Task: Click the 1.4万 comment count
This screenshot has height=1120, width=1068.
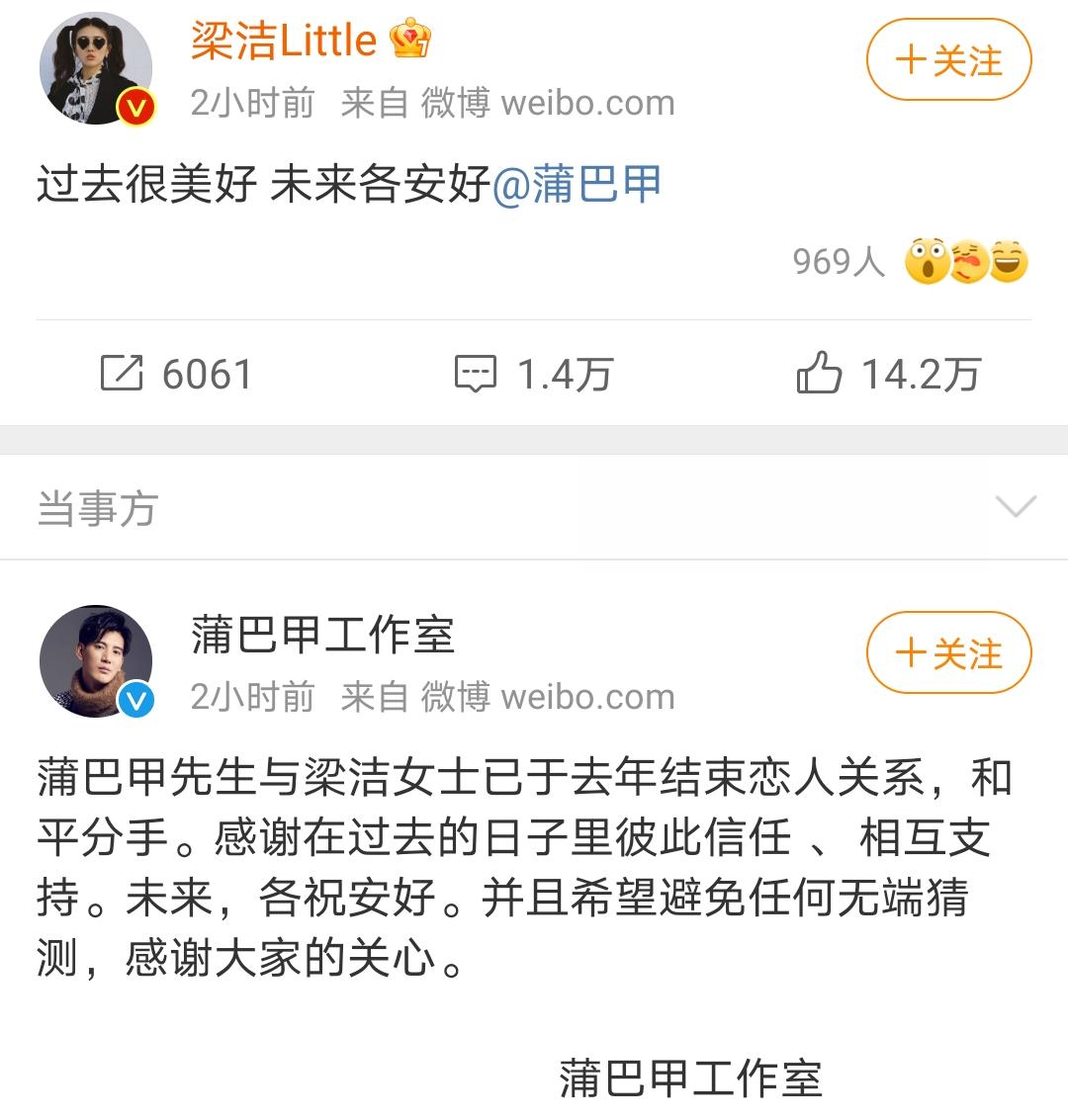Action: tap(564, 374)
